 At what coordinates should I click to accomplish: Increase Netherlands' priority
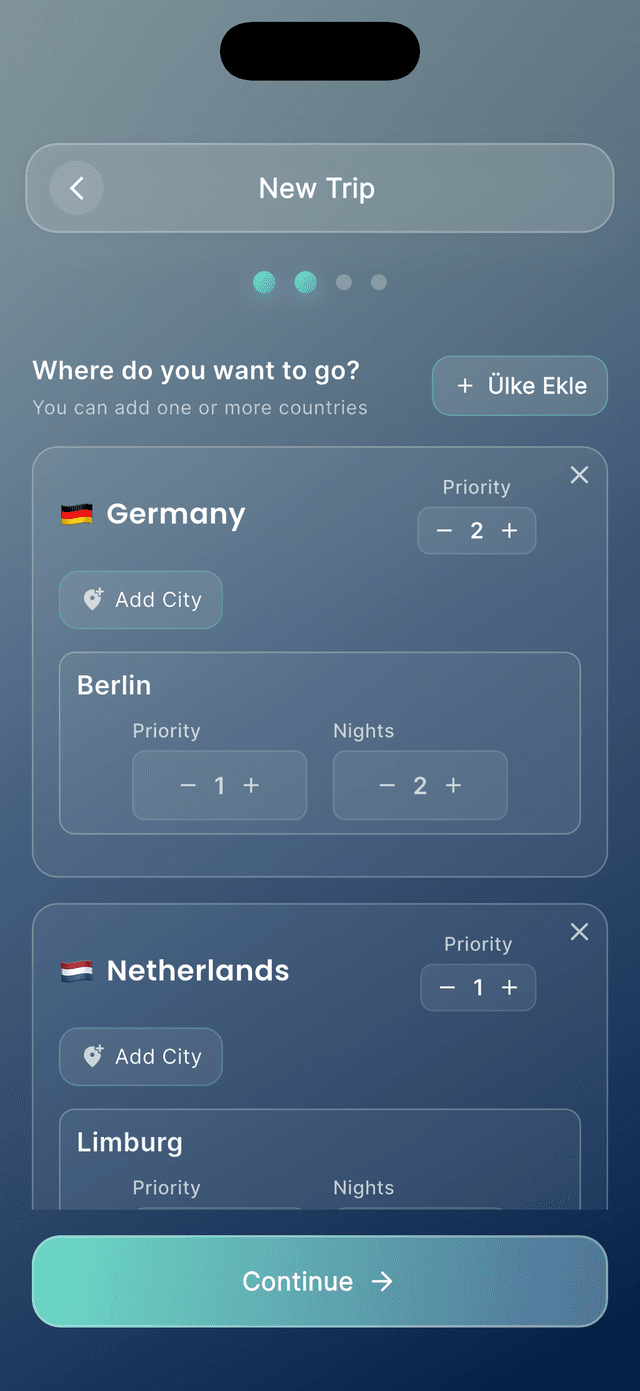click(509, 988)
